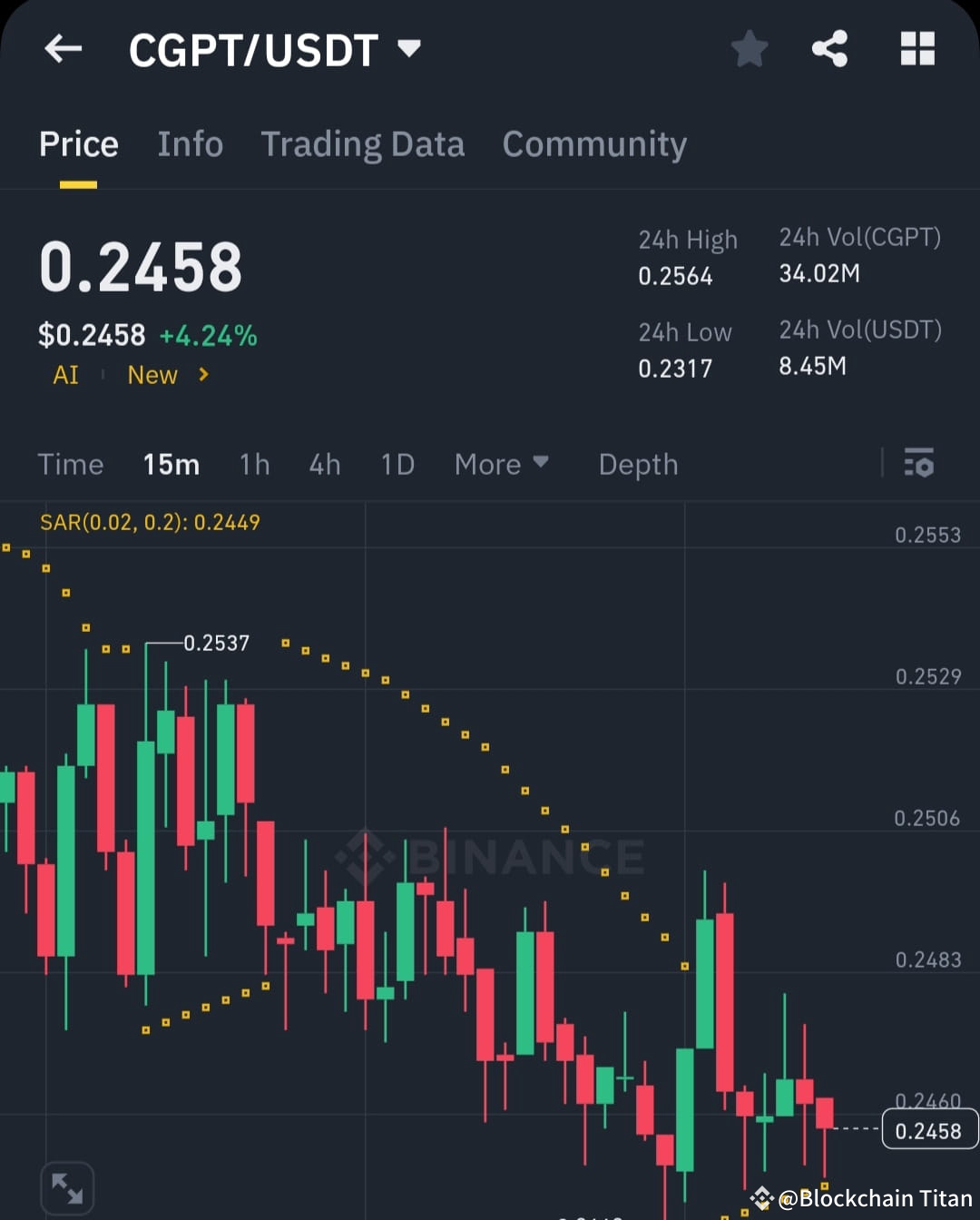Click the 0.2458 current price marker
Viewport: 980px width, 1220px height.
click(928, 1130)
